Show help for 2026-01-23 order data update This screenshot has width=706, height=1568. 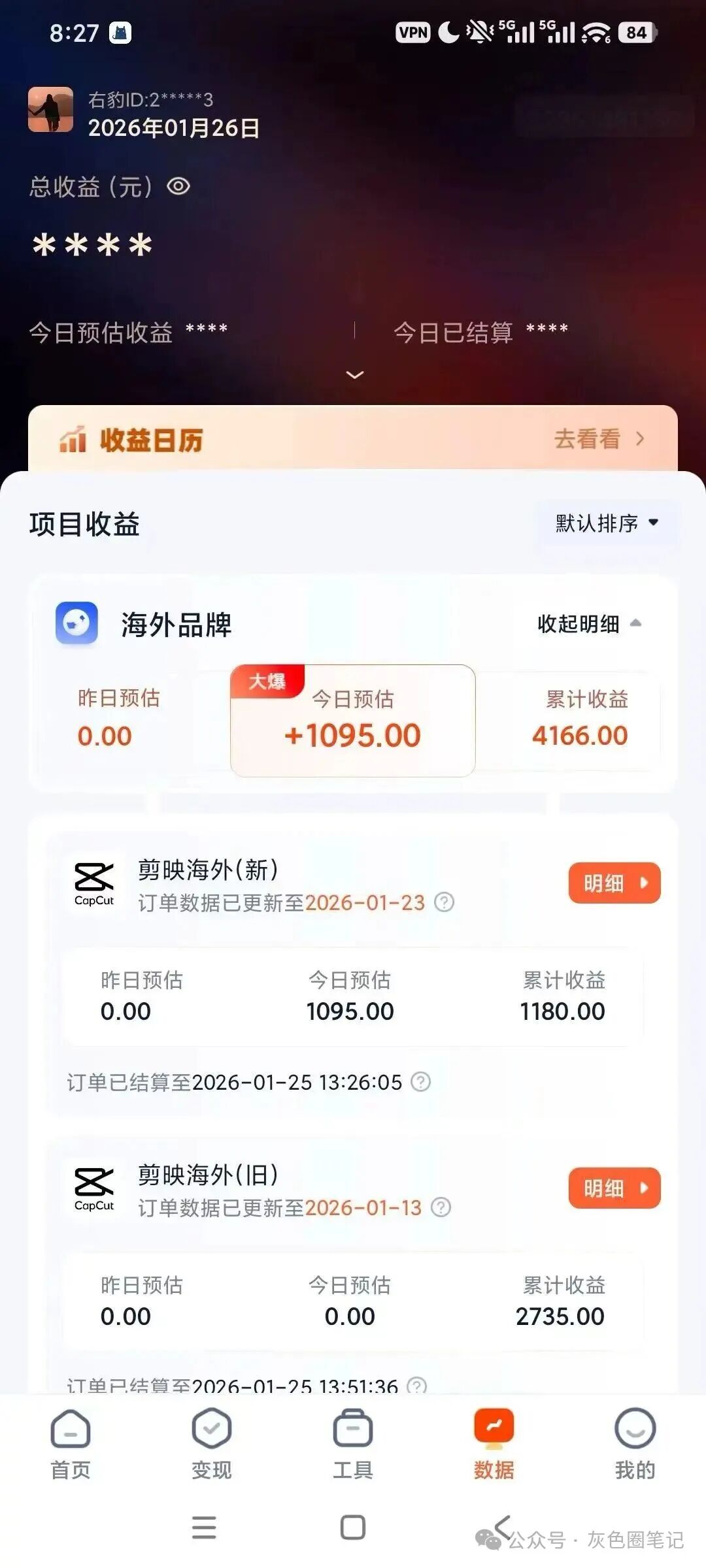coord(445,902)
